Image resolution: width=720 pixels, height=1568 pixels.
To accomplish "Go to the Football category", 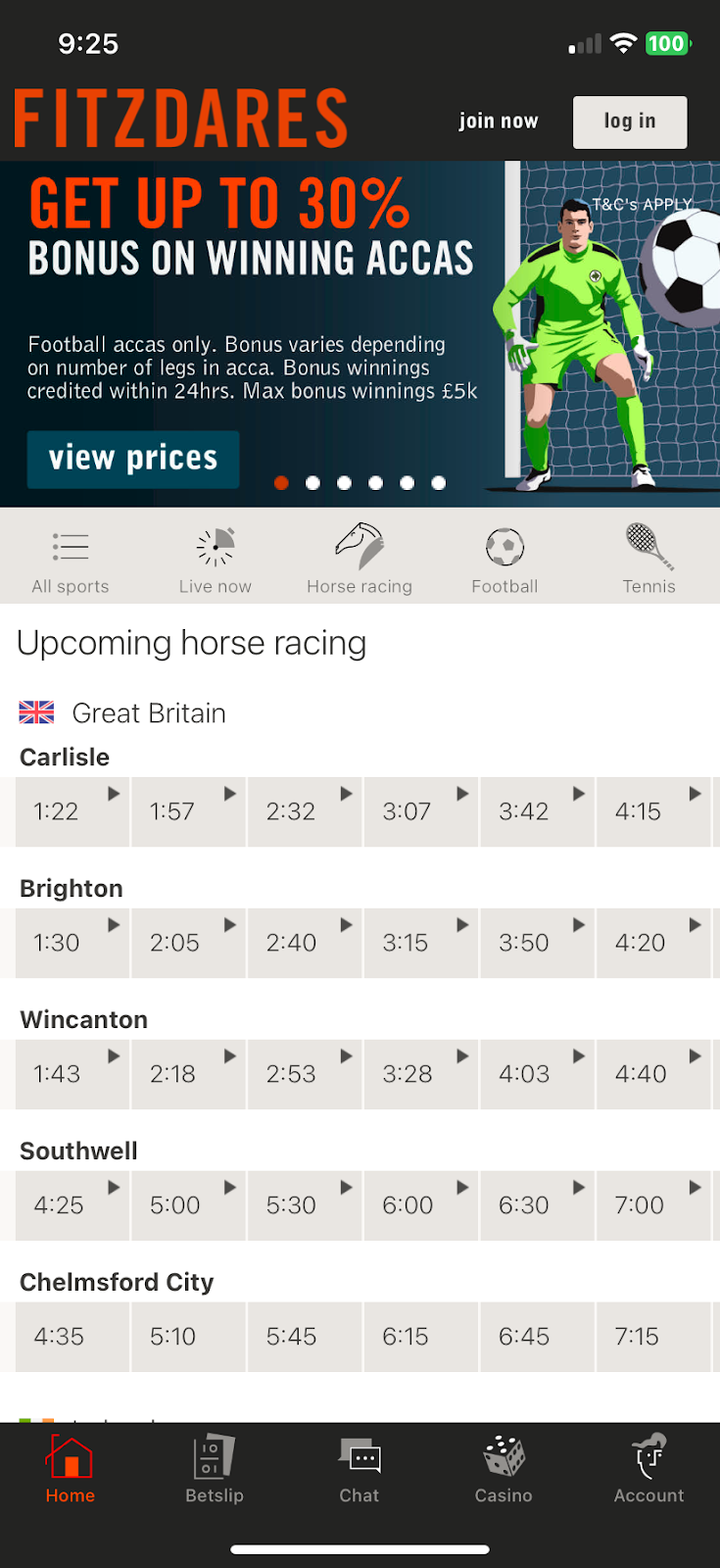I will 504,559.
